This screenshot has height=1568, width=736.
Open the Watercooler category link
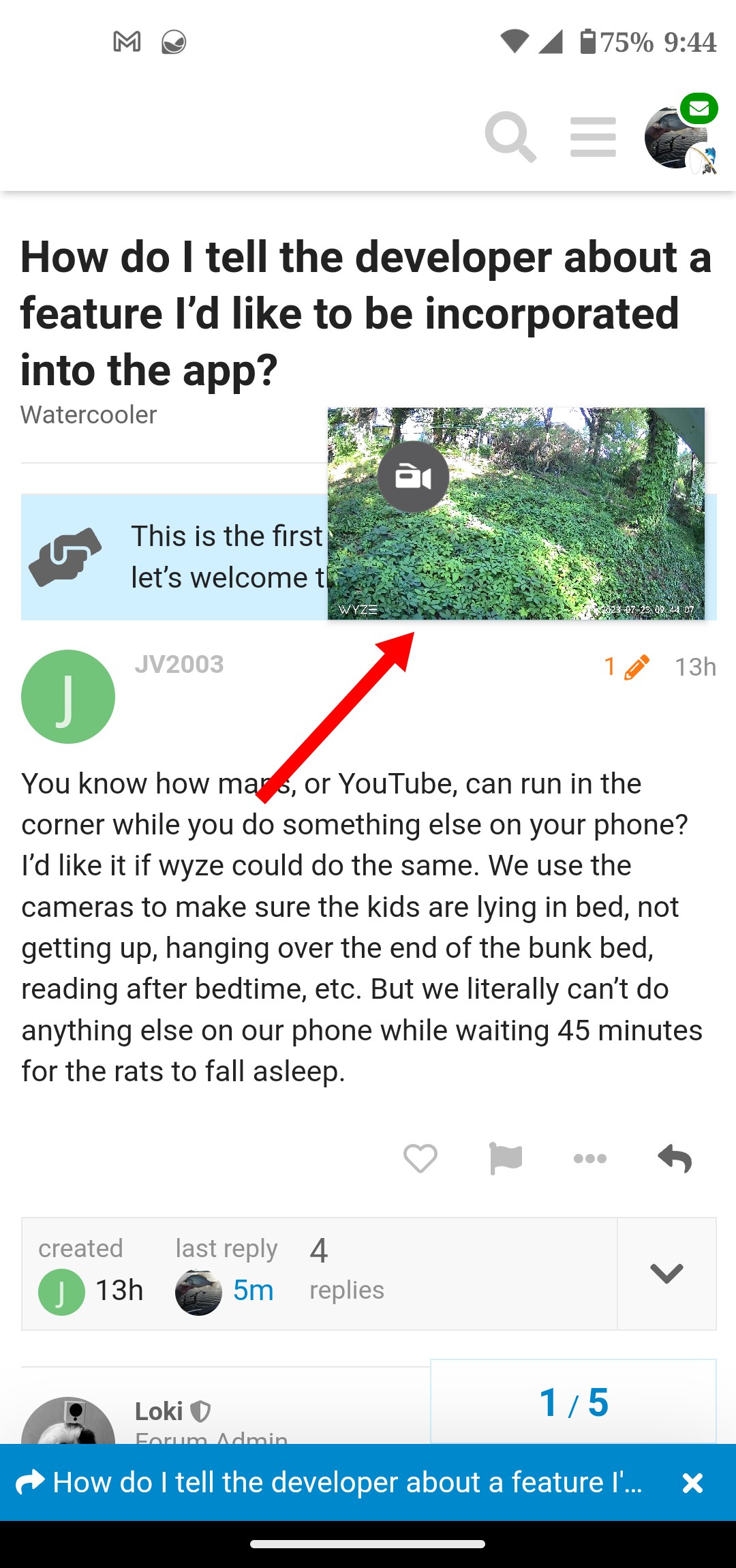[x=89, y=414]
